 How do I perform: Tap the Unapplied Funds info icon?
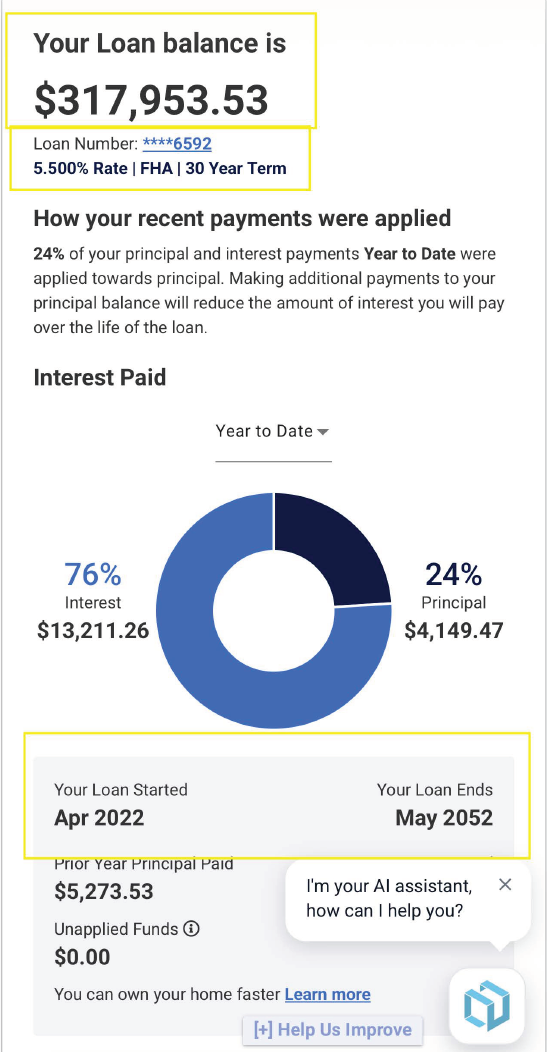coord(192,929)
